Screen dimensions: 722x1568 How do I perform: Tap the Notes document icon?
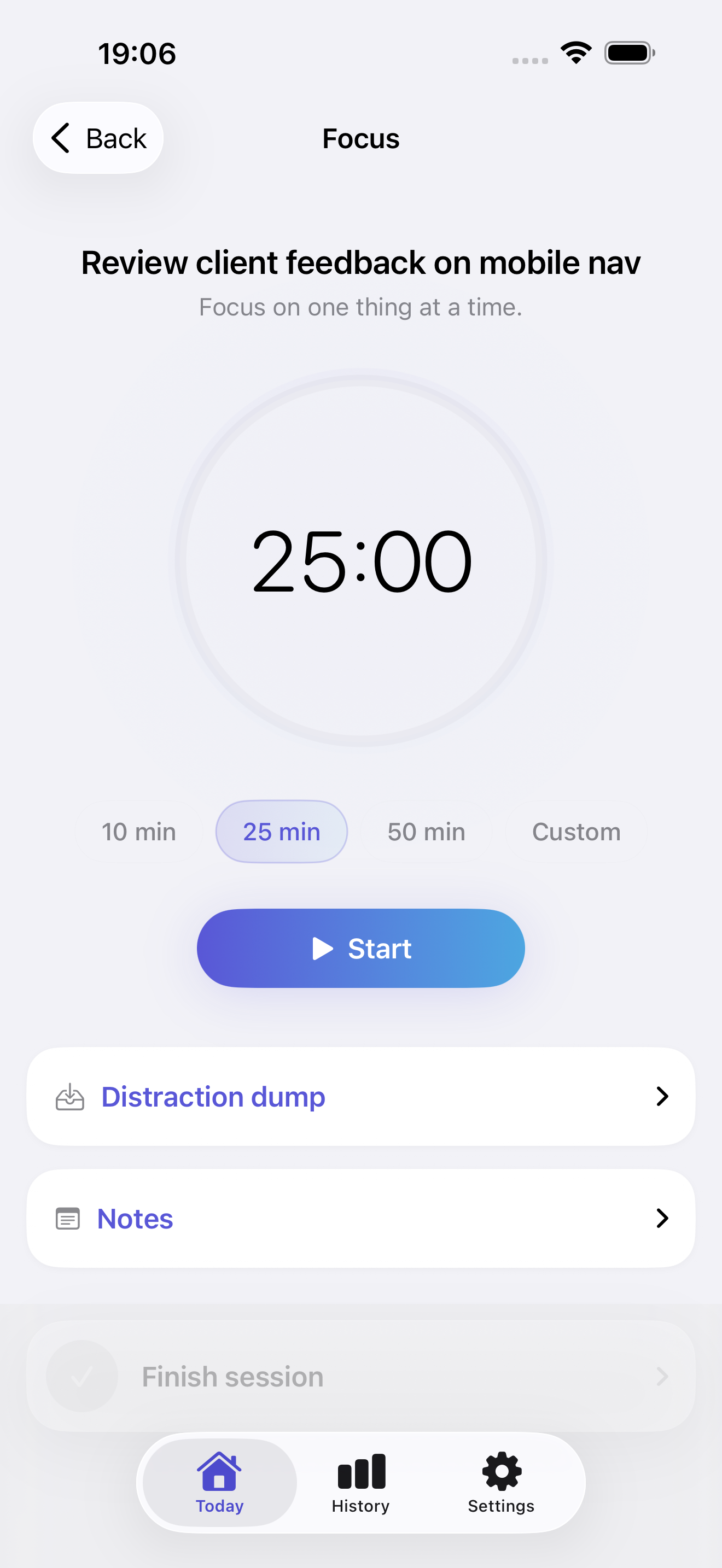point(68,1218)
